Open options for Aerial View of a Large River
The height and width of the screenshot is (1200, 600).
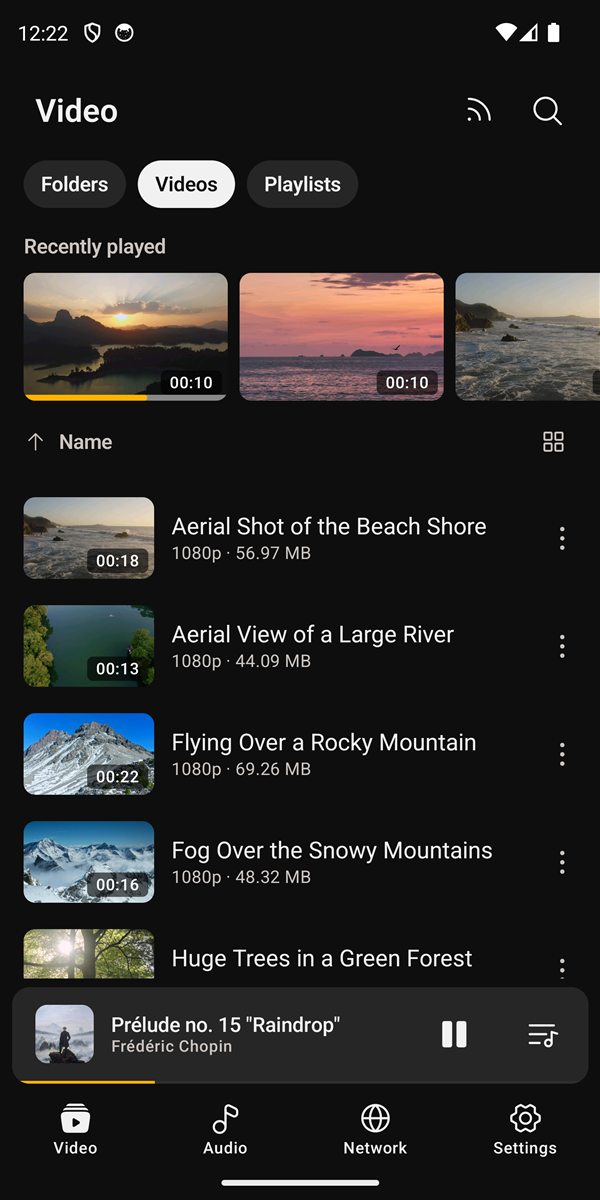pos(562,646)
